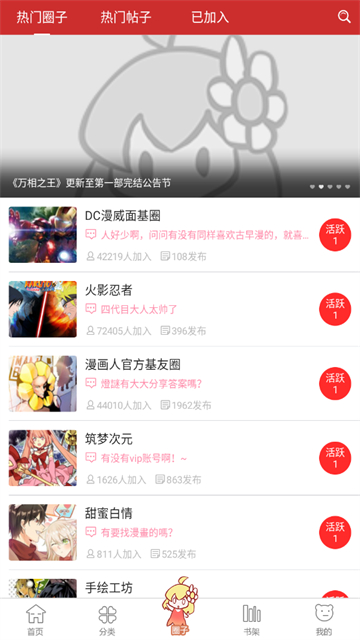The height and width of the screenshot is (640, 360).
Task: Switch to the 热门帖子 tab
Action: pos(126,17)
